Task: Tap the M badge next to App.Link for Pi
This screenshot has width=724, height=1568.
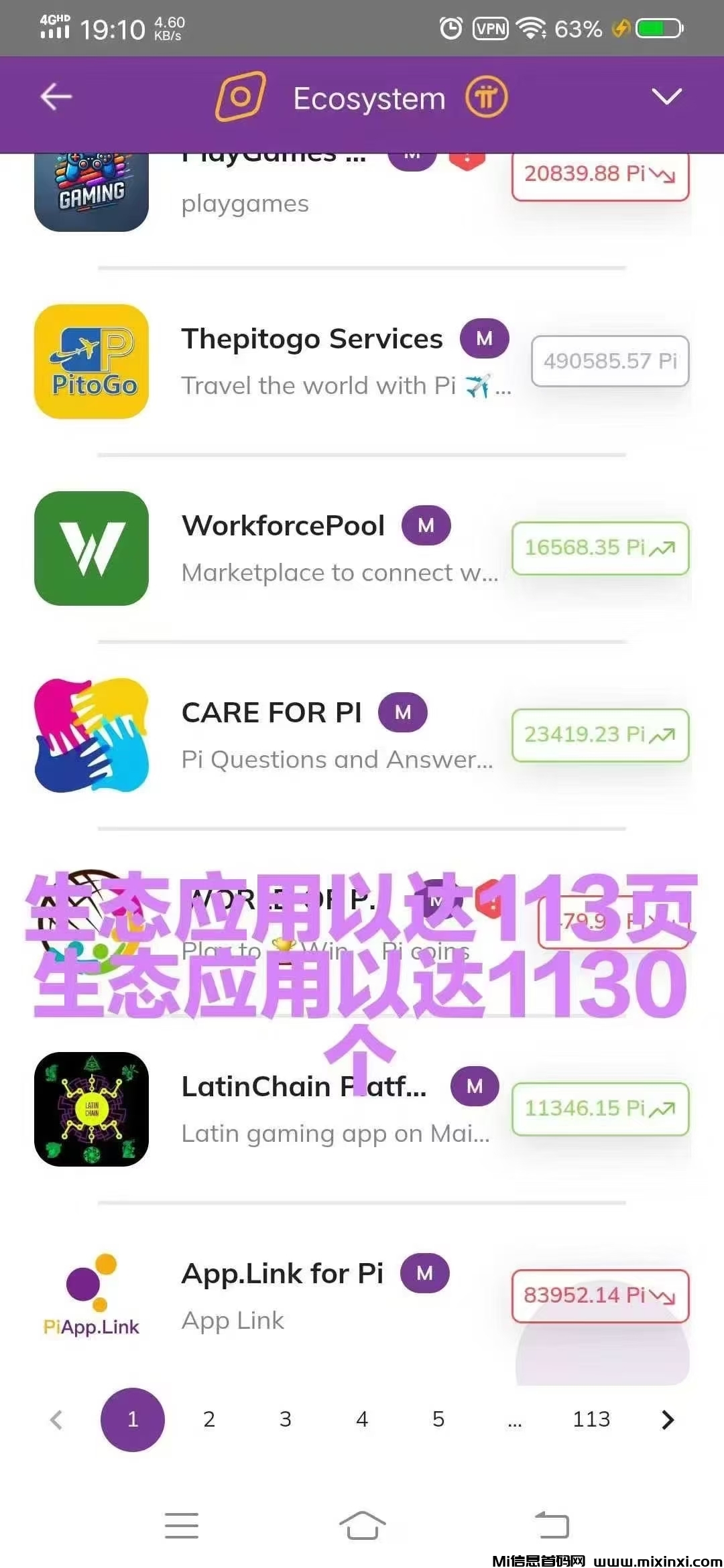Action: point(426,1273)
